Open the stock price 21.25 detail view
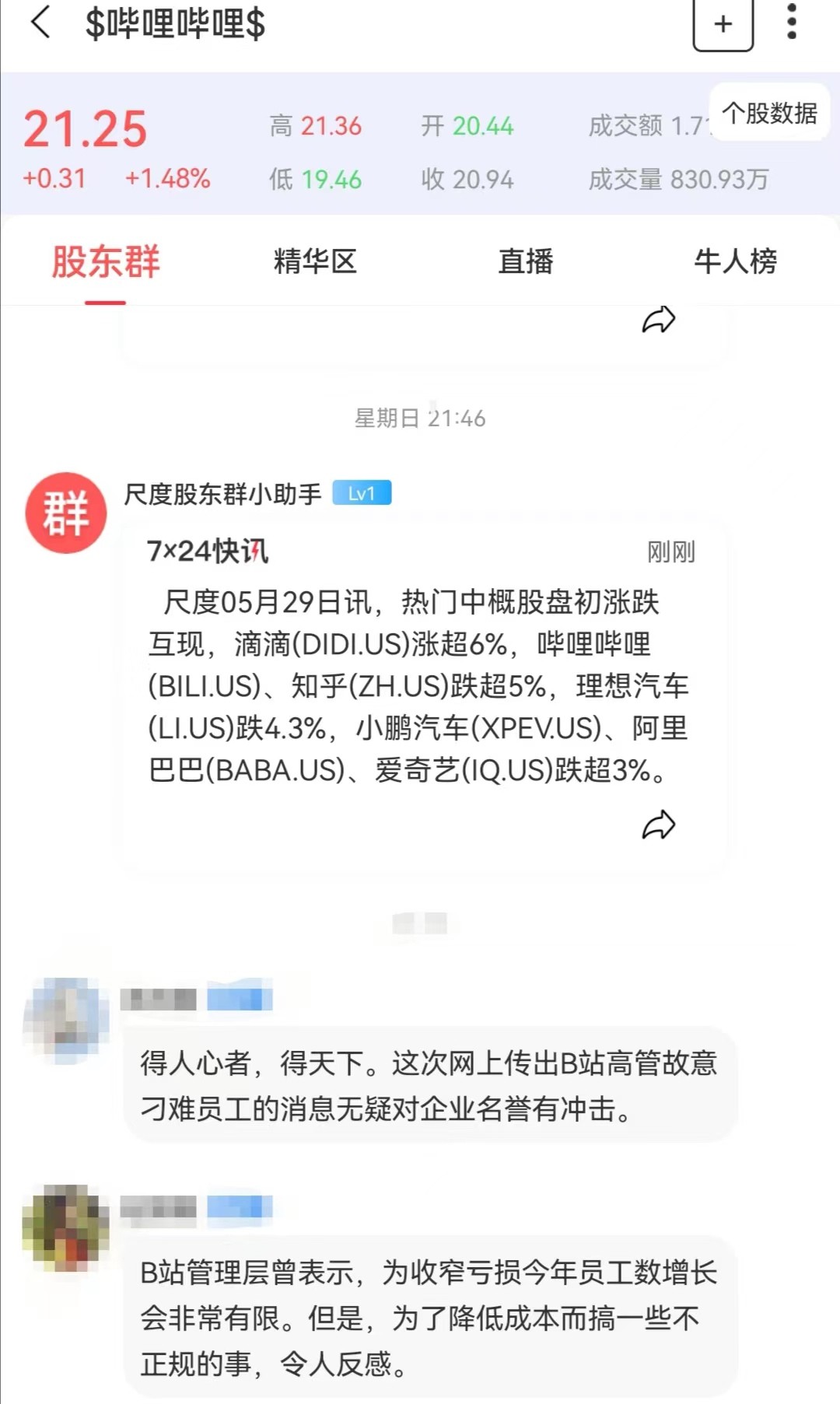This screenshot has width=840, height=1404. tap(83, 128)
